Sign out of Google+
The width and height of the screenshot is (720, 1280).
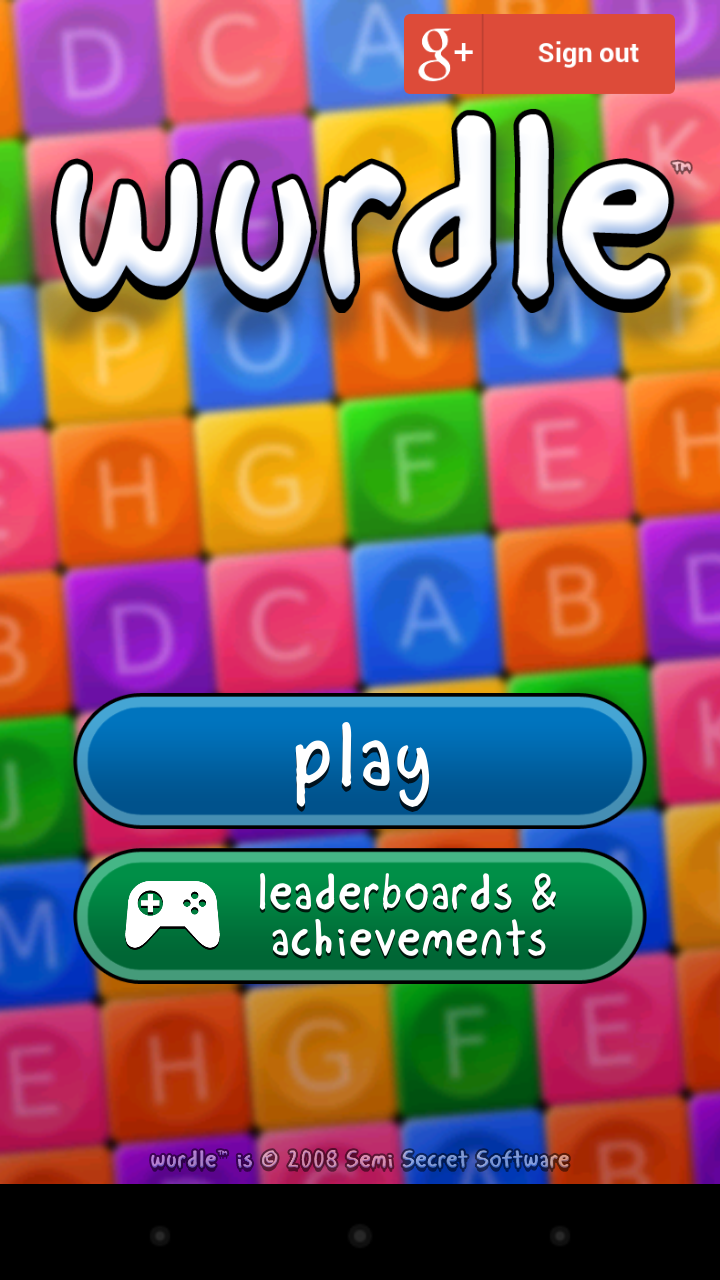(540, 54)
